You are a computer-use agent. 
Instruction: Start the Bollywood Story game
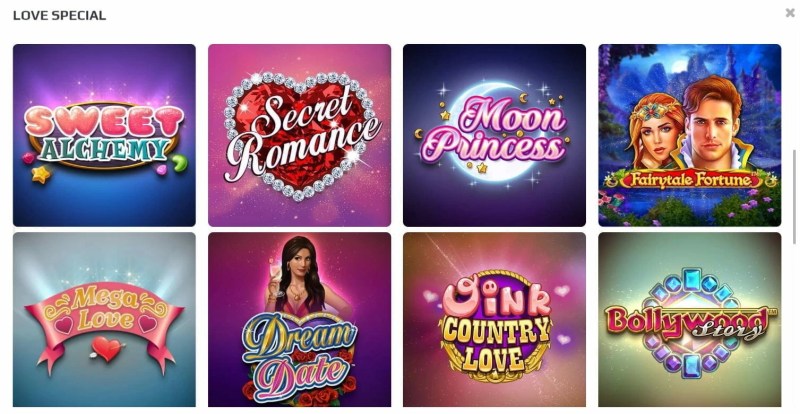pos(689,320)
